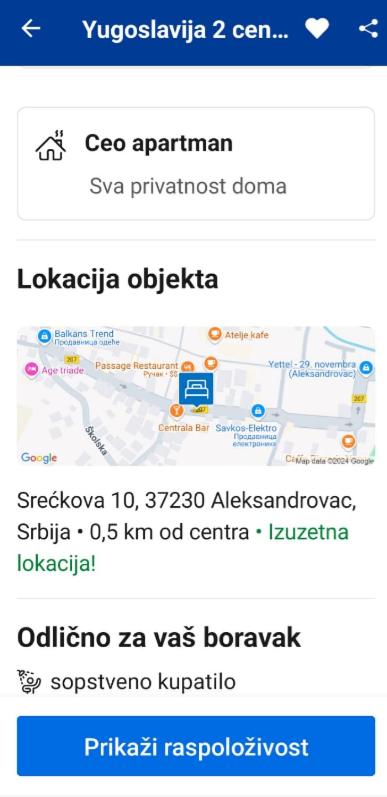Go back using the top-left arrow
Image resolution: width=387 pixels, height=797 pixels.
click(x=31, y=29)
